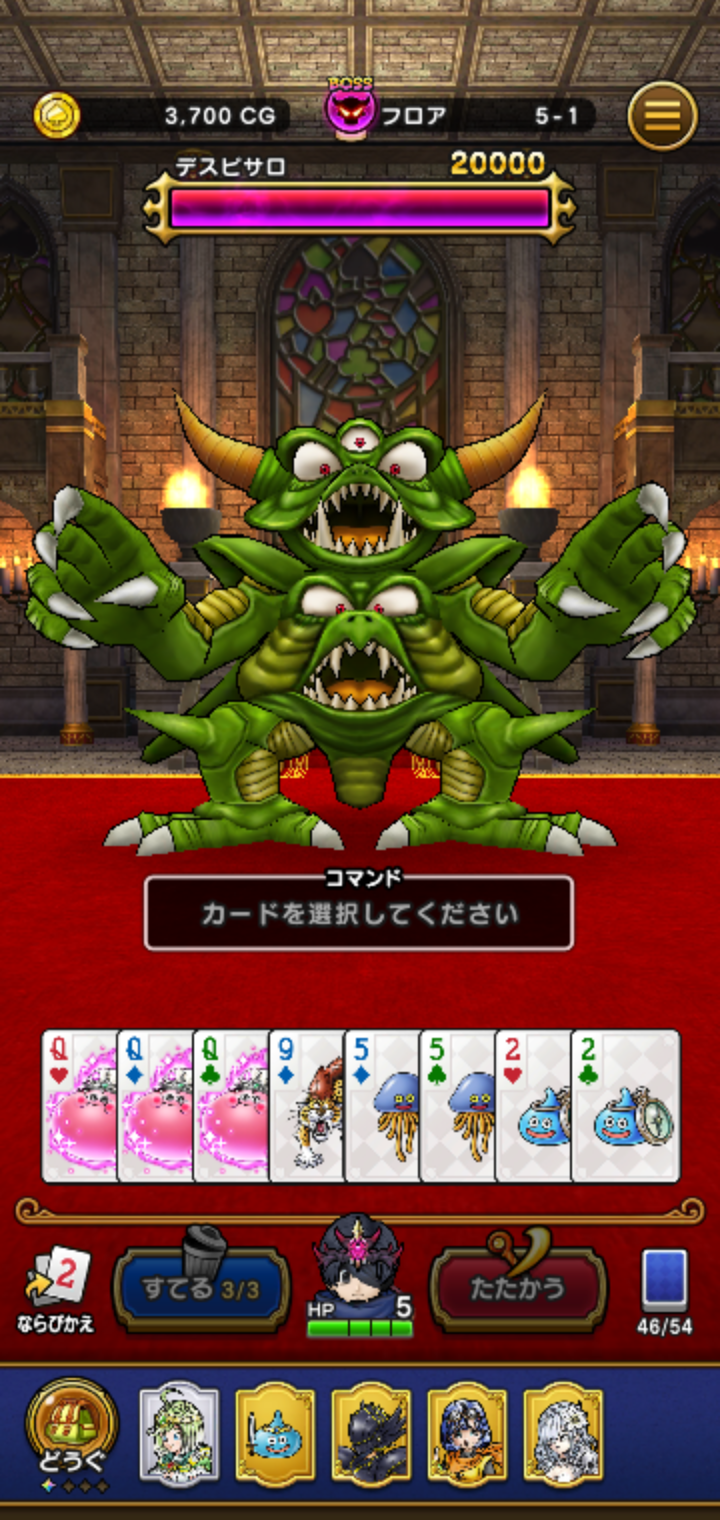This screenshot has height=1520, width=720.
Task: Open the deck pile showing 46/54
Action: pyautogui.click(x=664, y=1292)
